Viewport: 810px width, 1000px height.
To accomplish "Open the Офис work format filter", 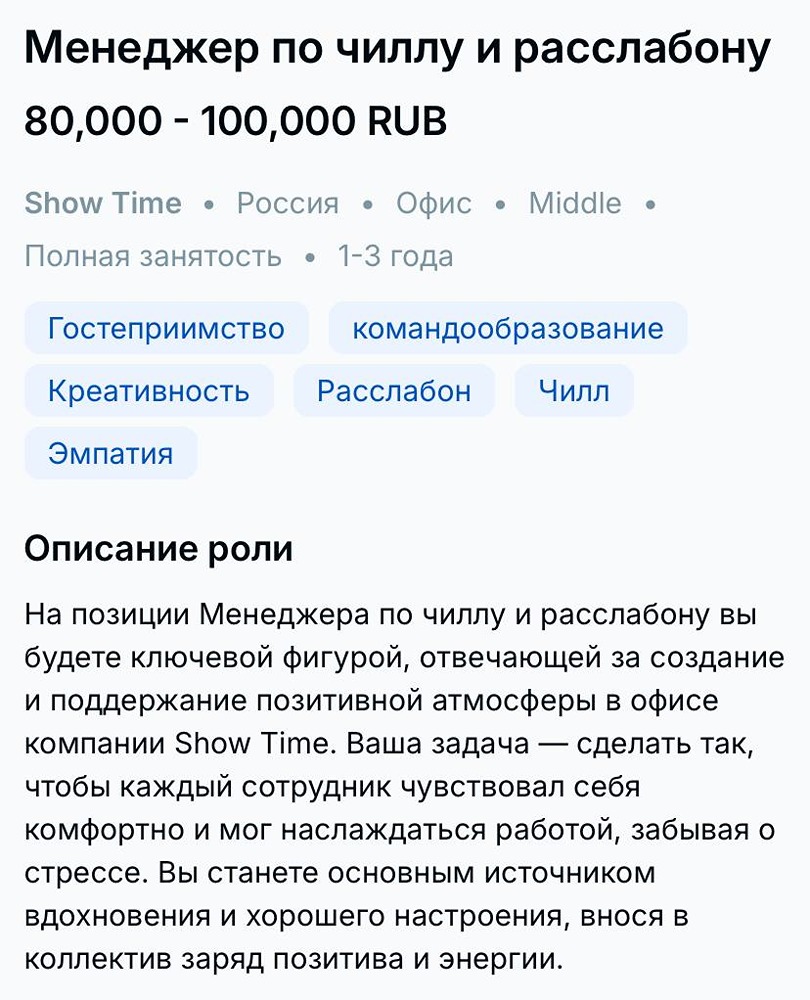I will pyautogui.click(x=435, y=203).
